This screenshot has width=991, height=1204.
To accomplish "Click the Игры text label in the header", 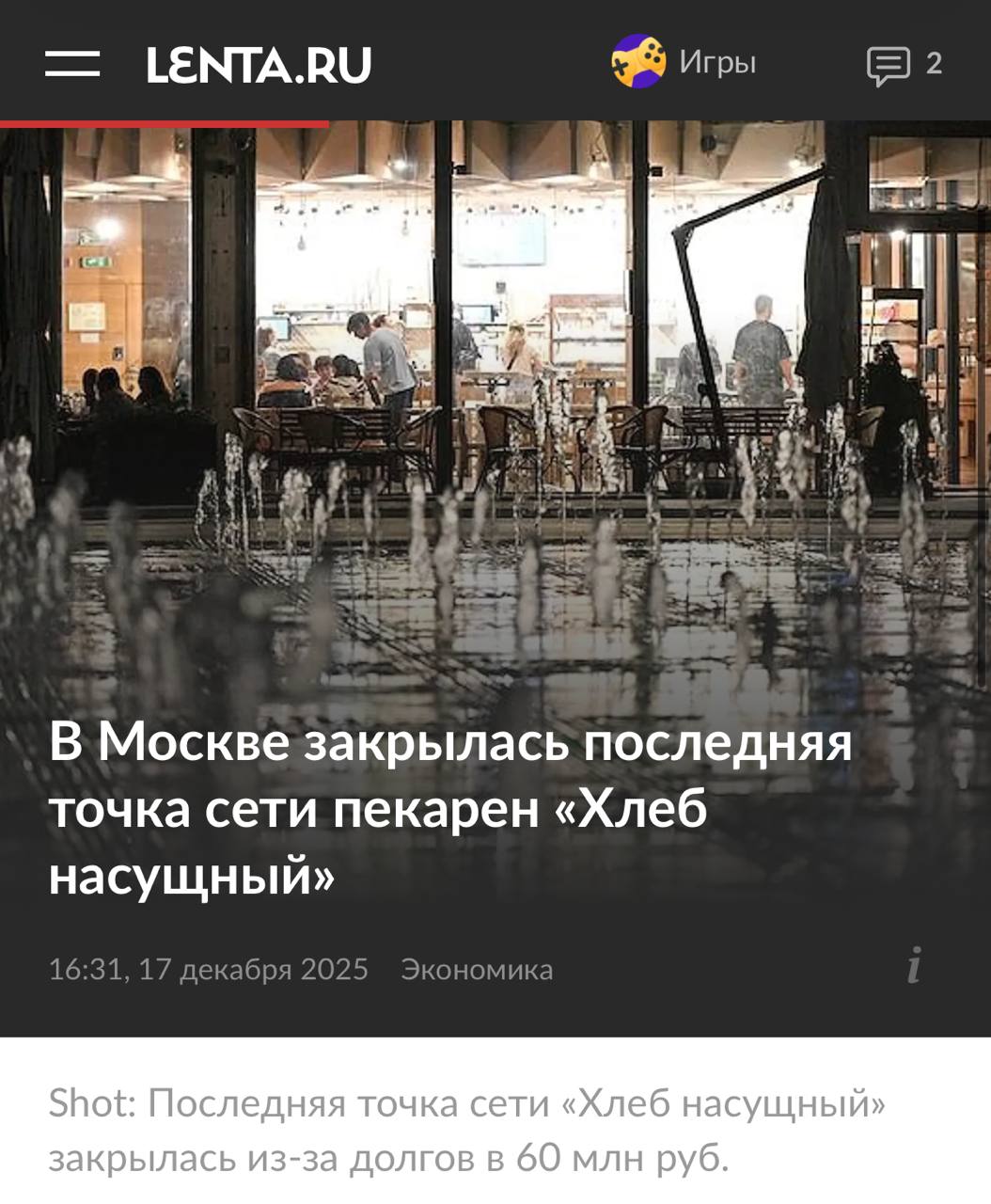I will pos(716,62).
